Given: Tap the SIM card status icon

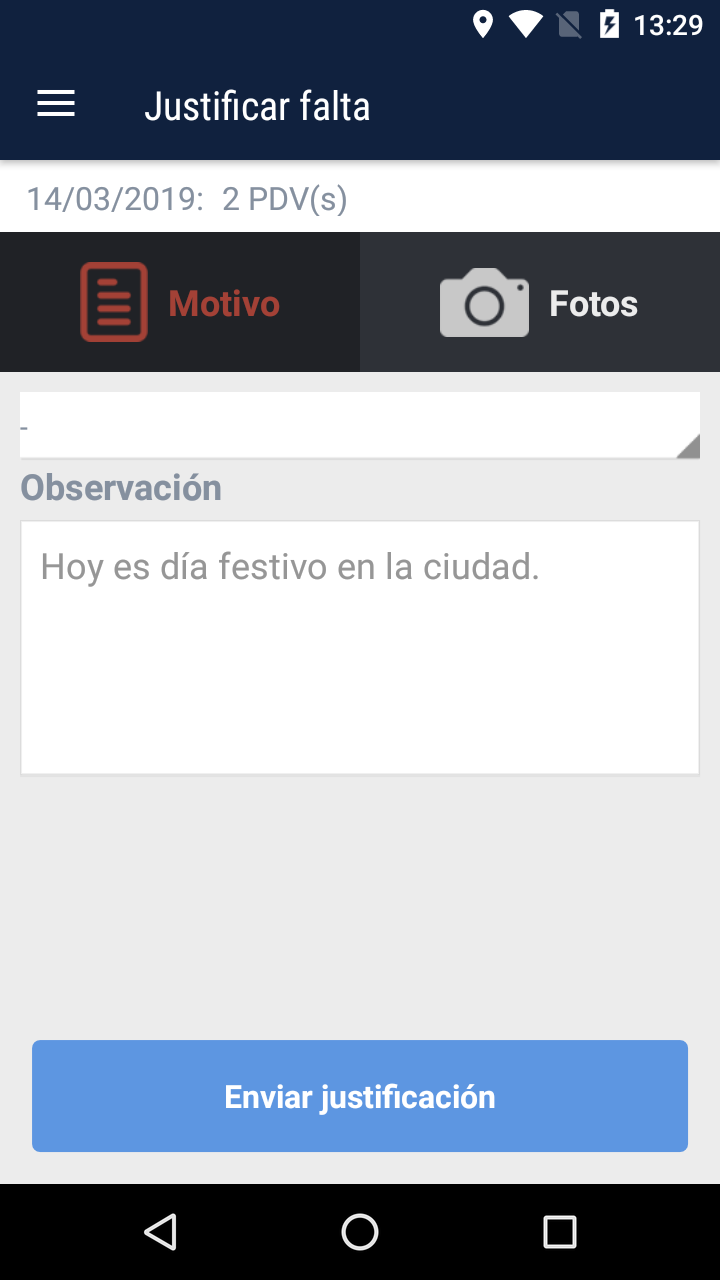Looking at the screenshot, I should pos(572,24).
